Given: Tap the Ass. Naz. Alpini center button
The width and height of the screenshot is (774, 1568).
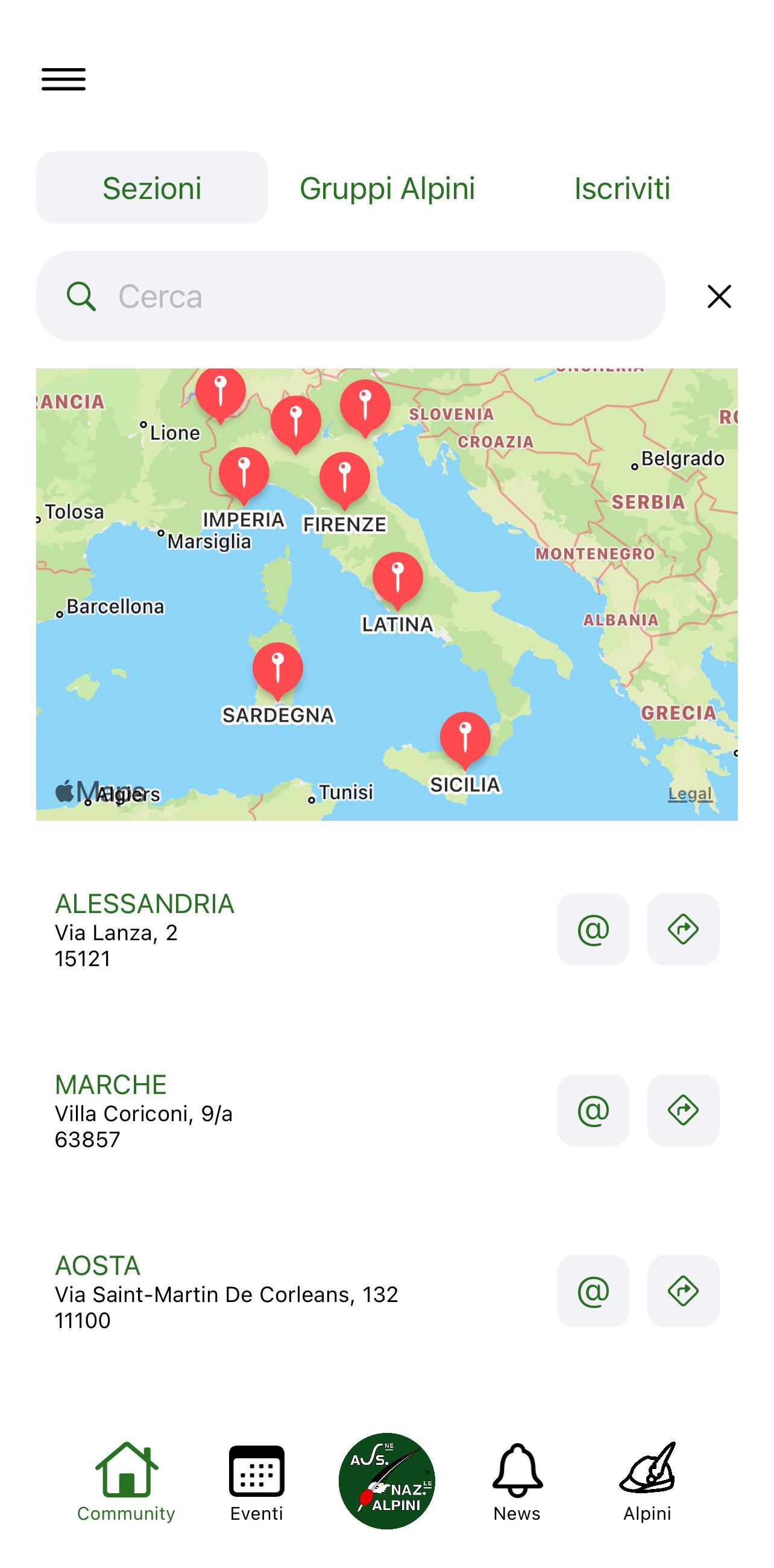Looking at the screenshot, I should (386, 1481).
